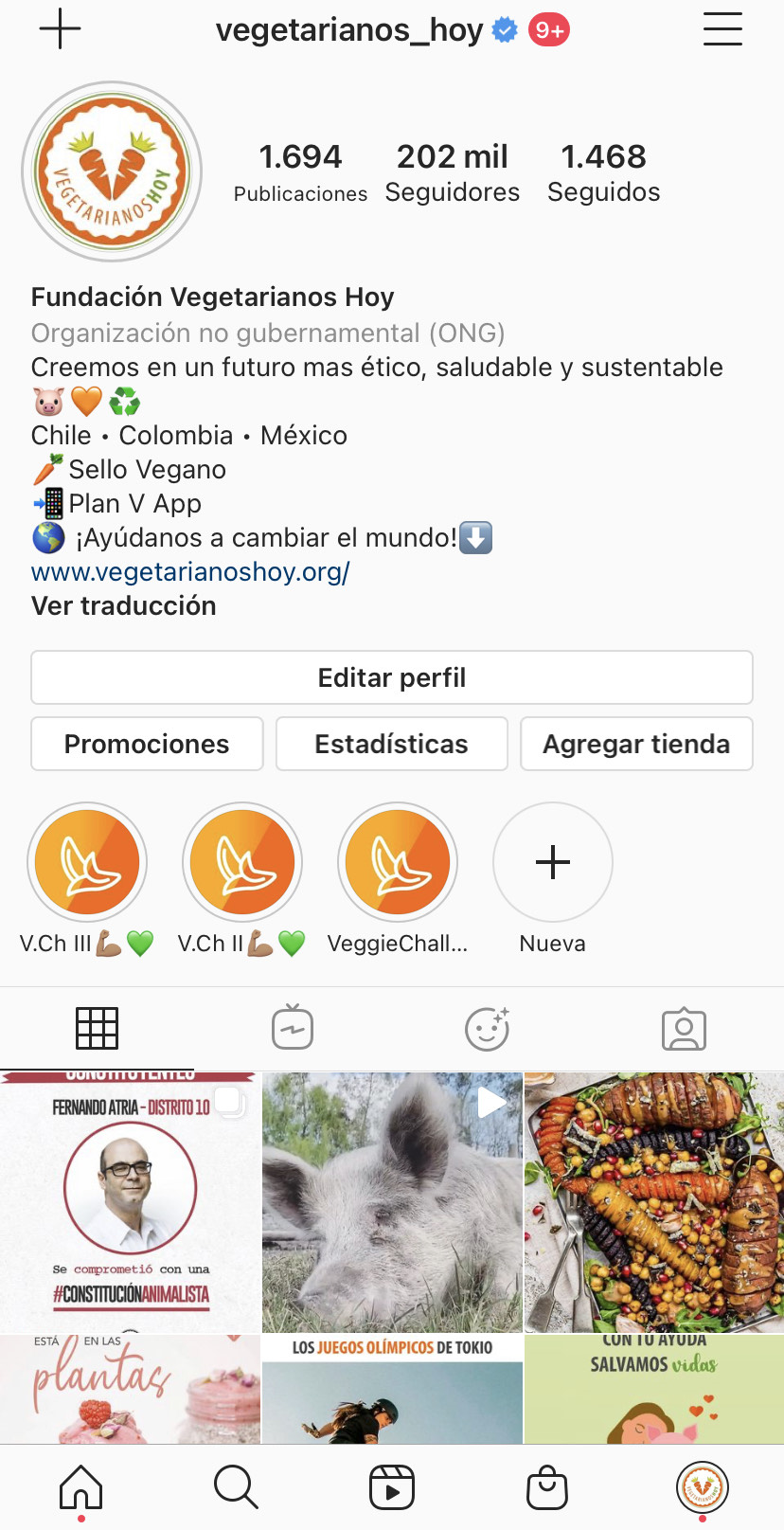The image size is (784, 1530).
Task: Go to the Home feed
Action: point(80,1487)
